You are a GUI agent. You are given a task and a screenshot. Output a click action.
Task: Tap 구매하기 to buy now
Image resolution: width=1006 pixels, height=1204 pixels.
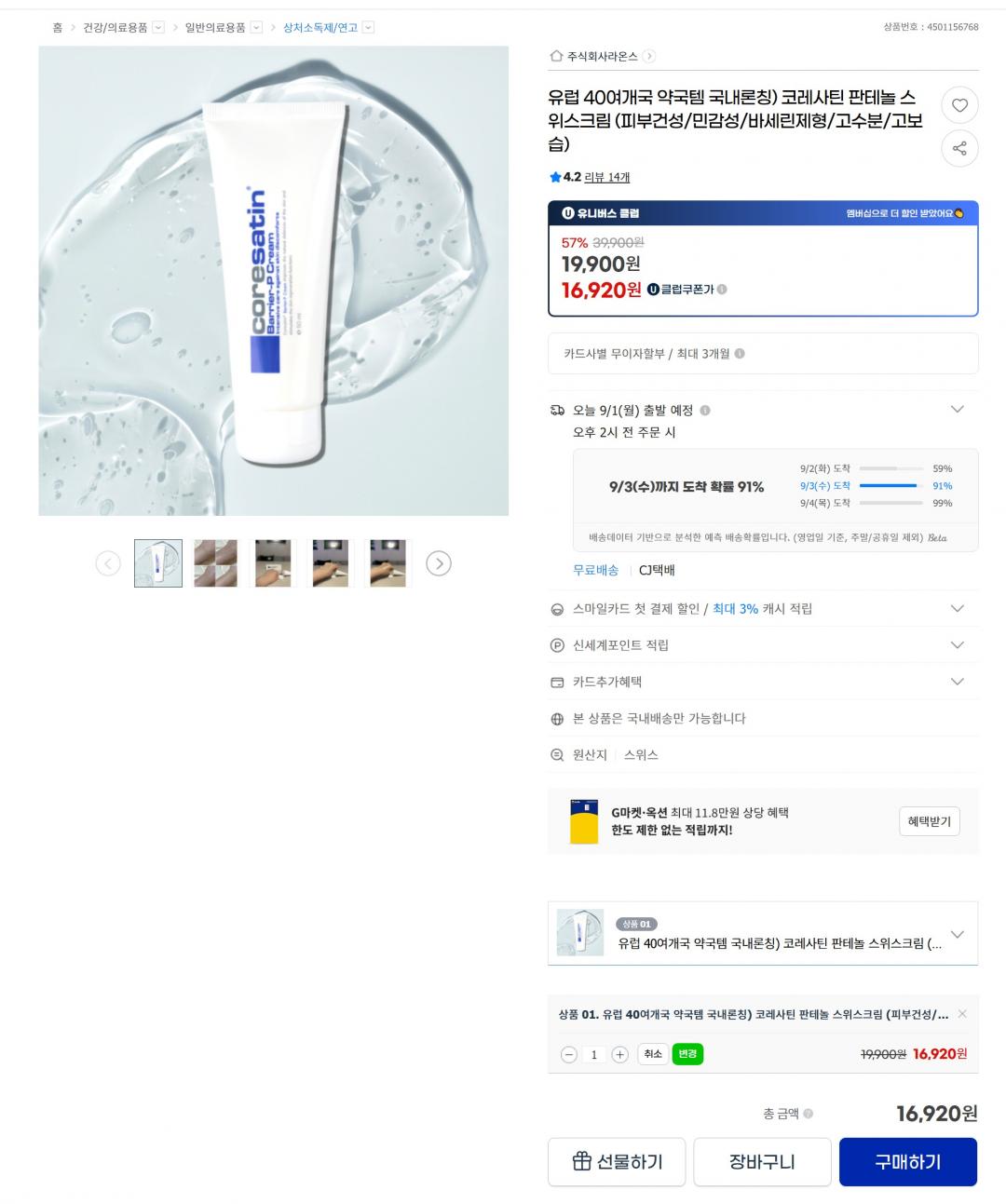[907, 1161]
